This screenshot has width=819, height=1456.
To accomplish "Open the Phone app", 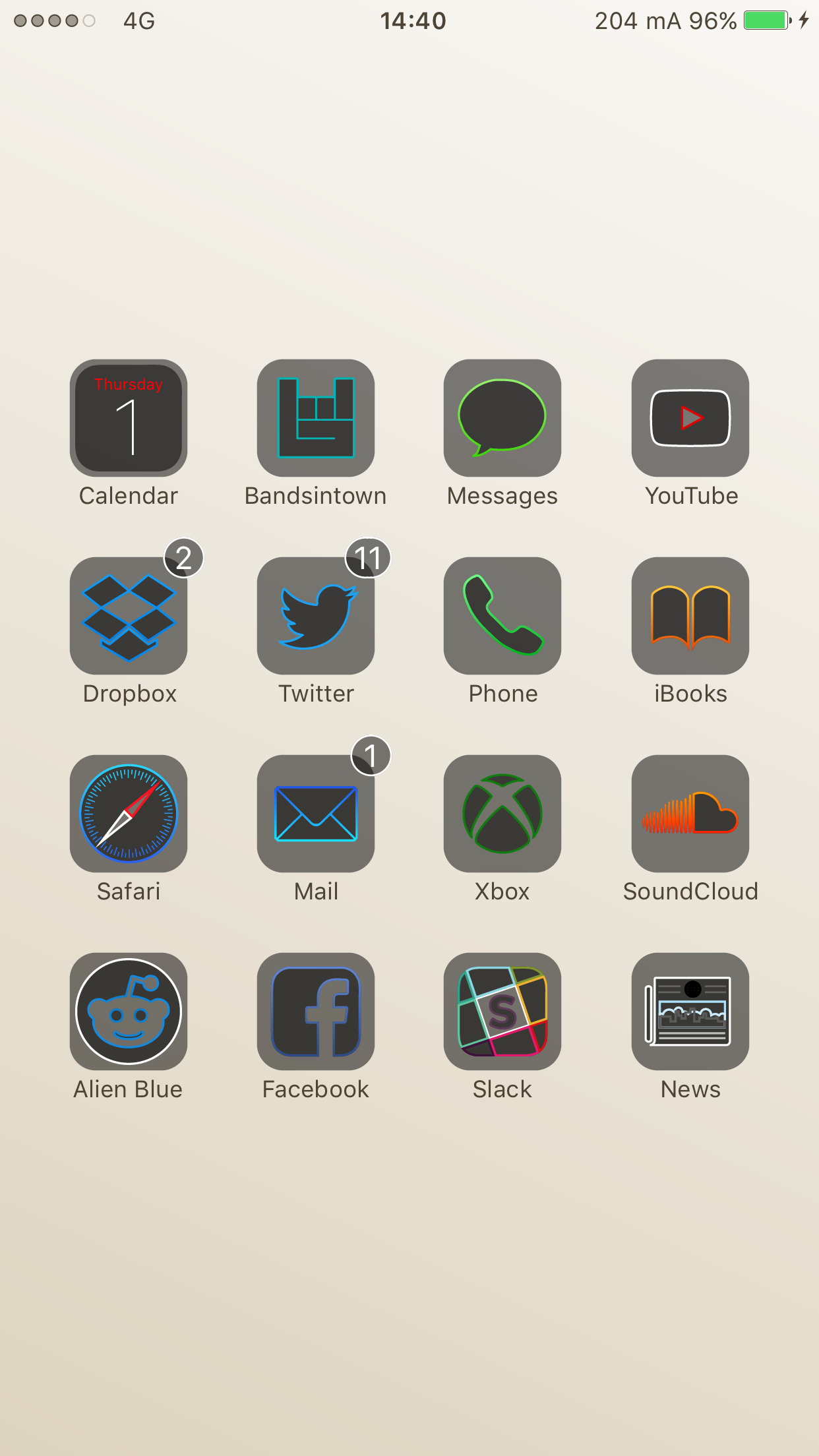I will (502, 616).
